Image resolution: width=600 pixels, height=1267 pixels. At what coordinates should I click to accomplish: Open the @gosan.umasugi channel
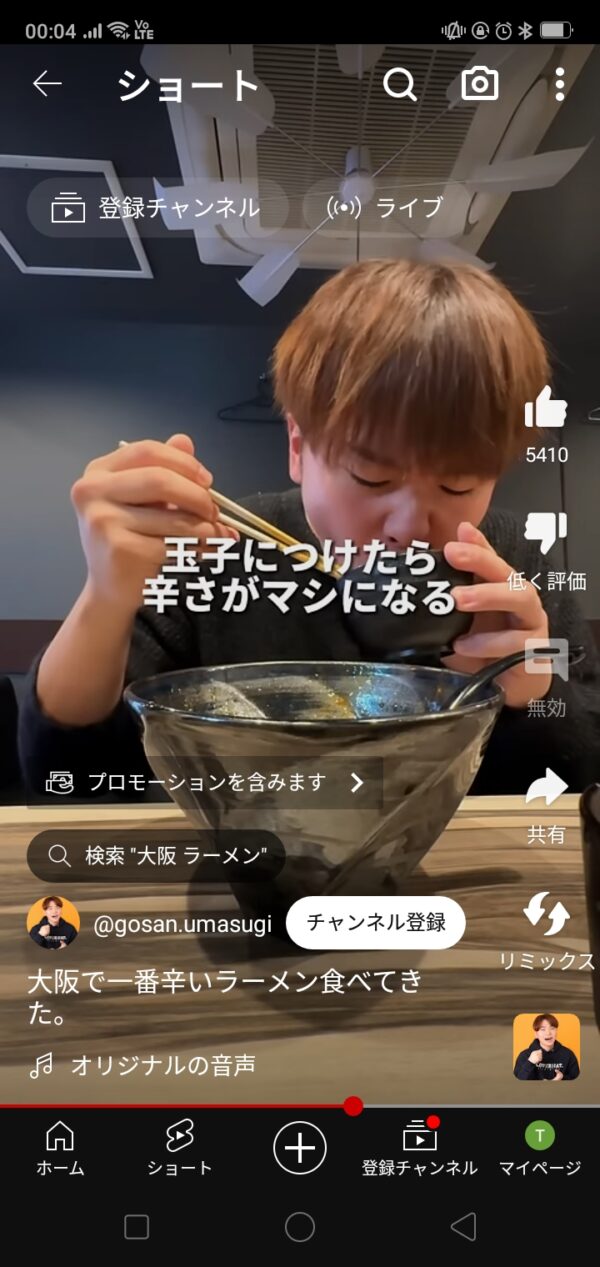pos(181,924)
